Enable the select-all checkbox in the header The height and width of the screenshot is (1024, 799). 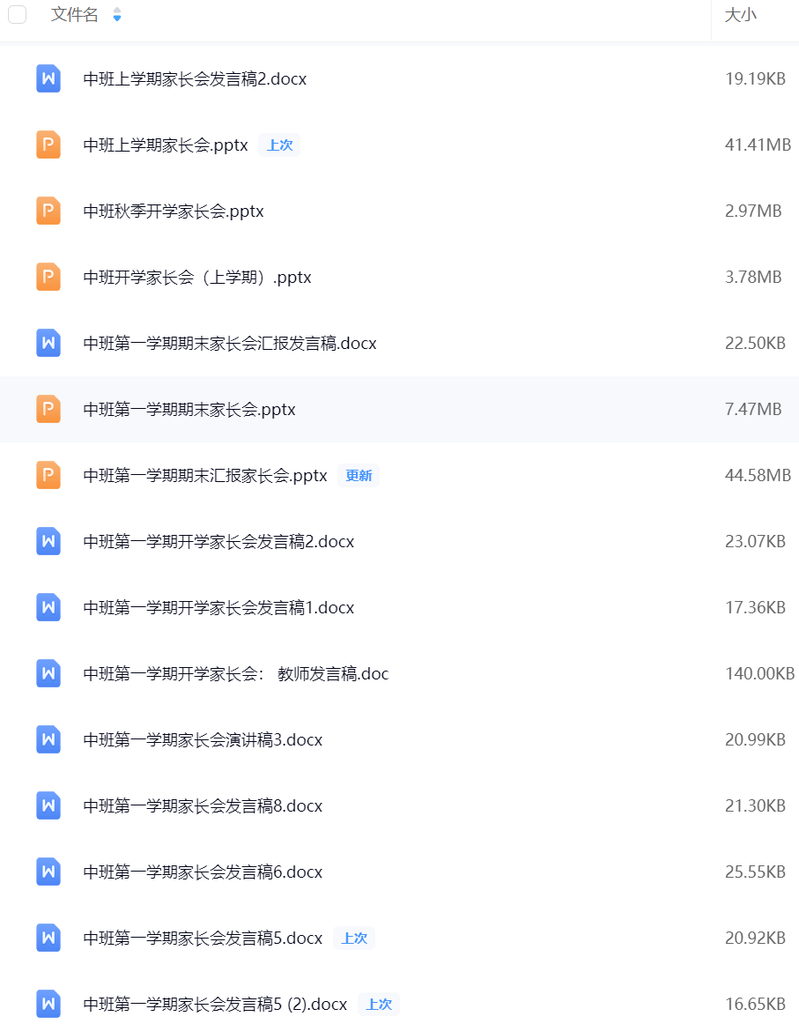(17, 15)
